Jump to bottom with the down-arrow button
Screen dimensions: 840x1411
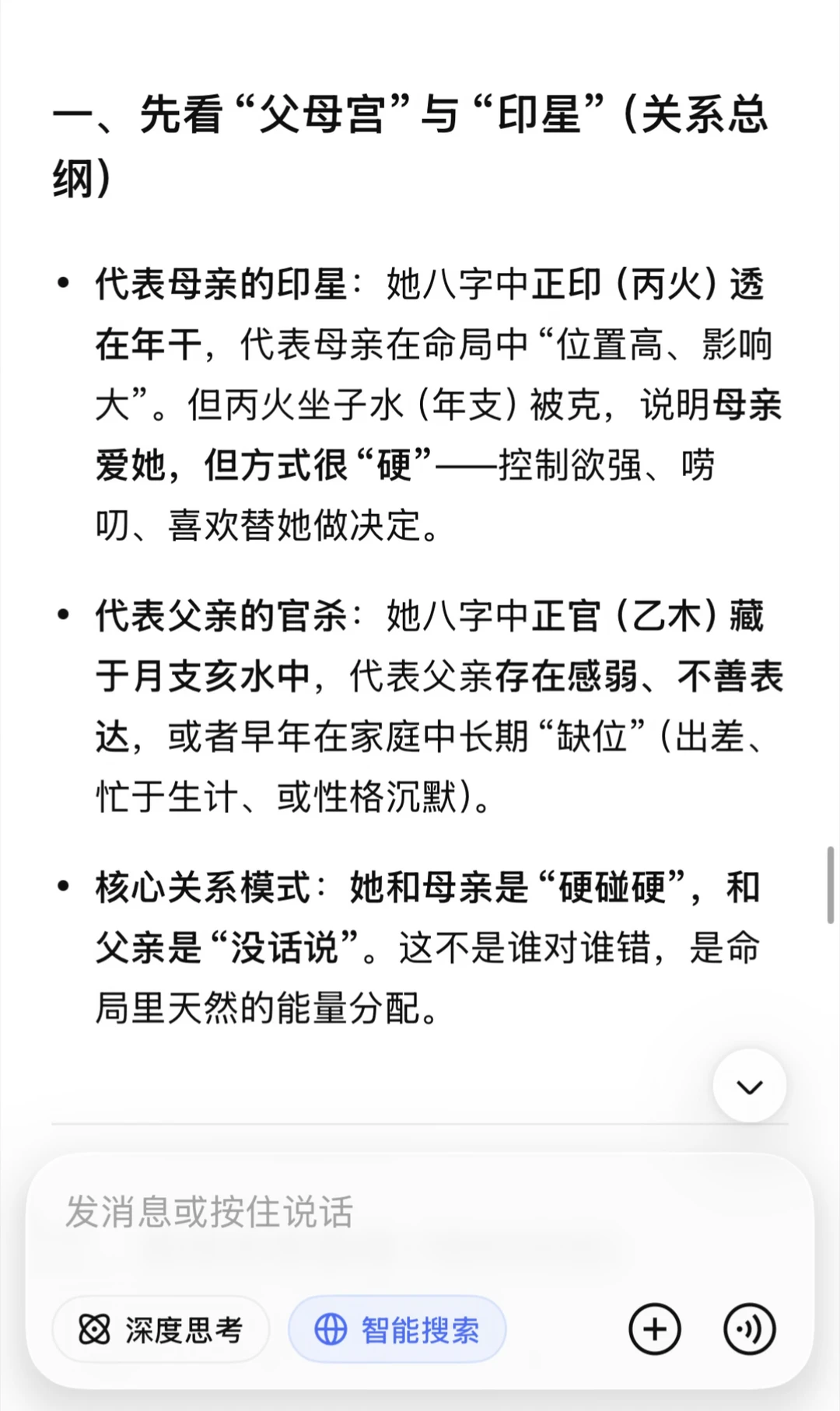[750, 1086]
